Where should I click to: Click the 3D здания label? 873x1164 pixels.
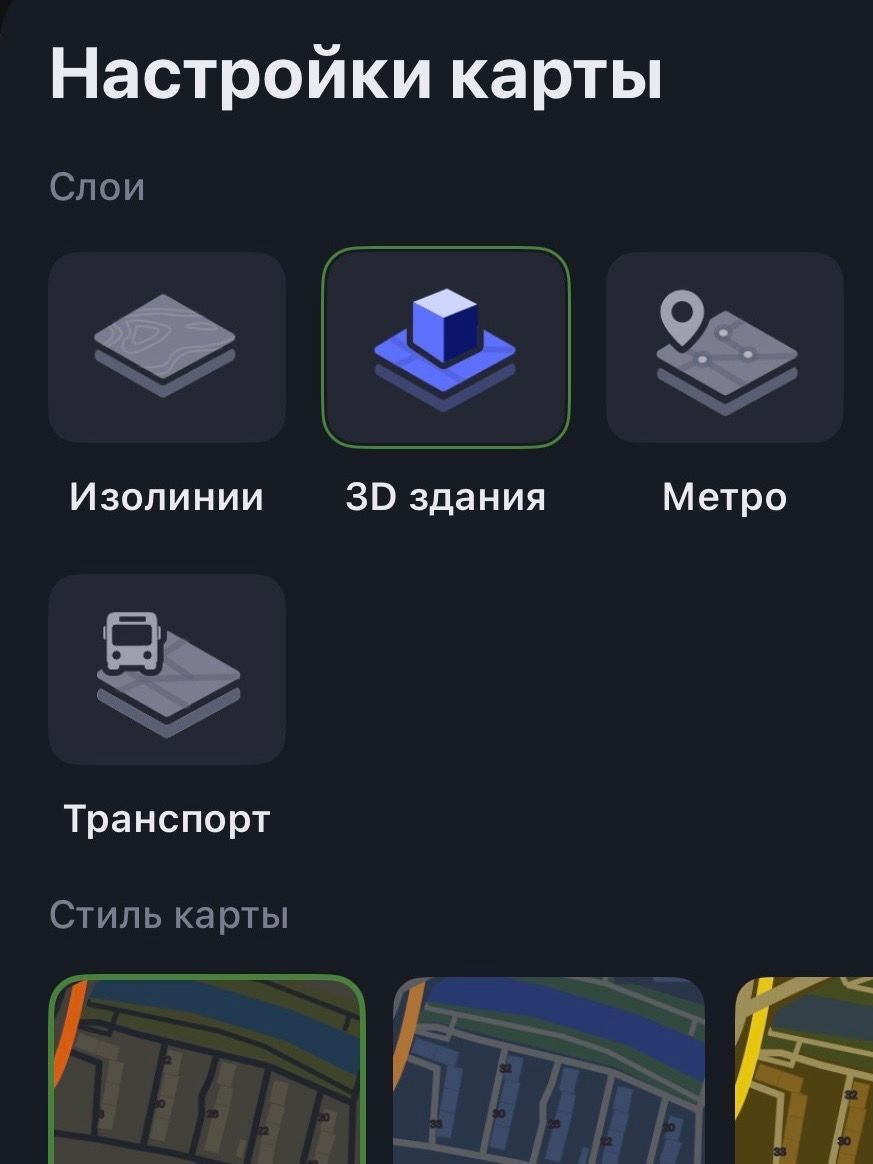[x=446, y=494]
